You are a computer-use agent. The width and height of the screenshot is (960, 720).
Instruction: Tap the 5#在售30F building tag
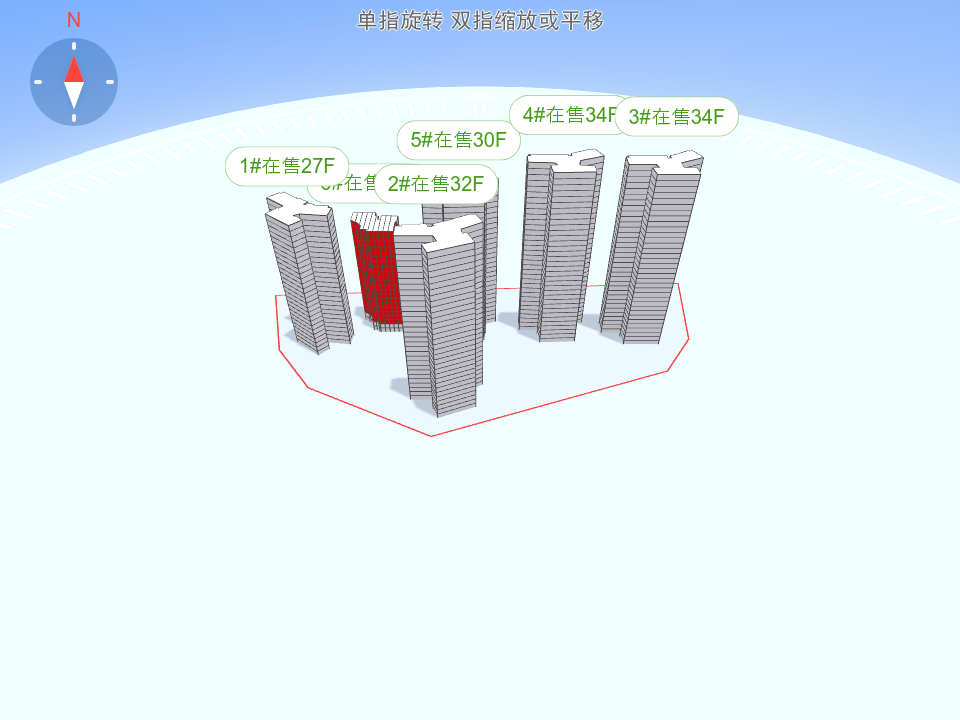point(458,140)
